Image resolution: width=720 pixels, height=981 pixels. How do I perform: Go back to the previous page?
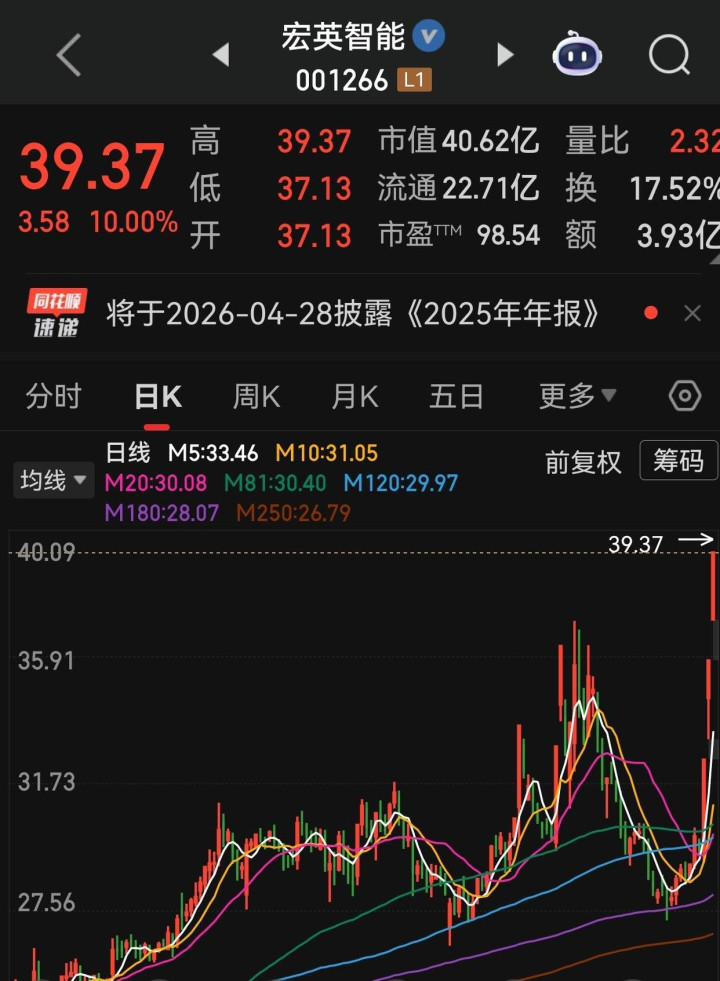(x=68, y=55)
